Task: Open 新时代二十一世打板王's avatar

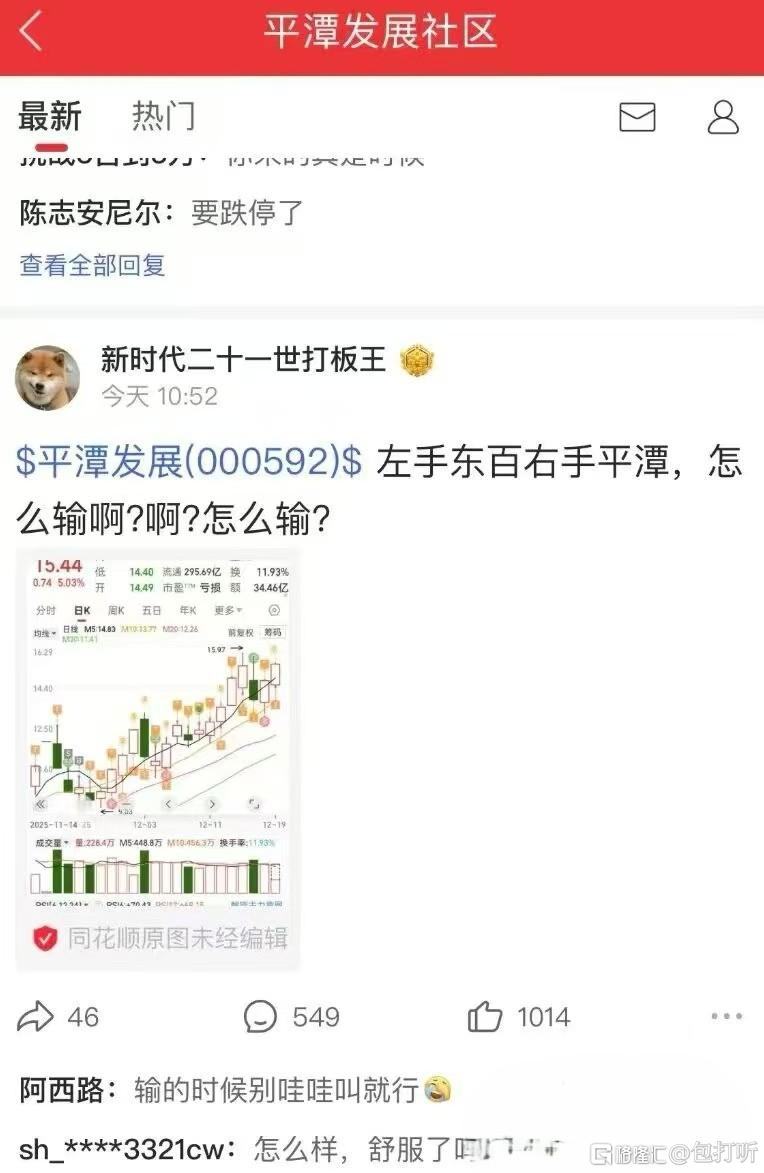Action: click(x=48, y=378)
